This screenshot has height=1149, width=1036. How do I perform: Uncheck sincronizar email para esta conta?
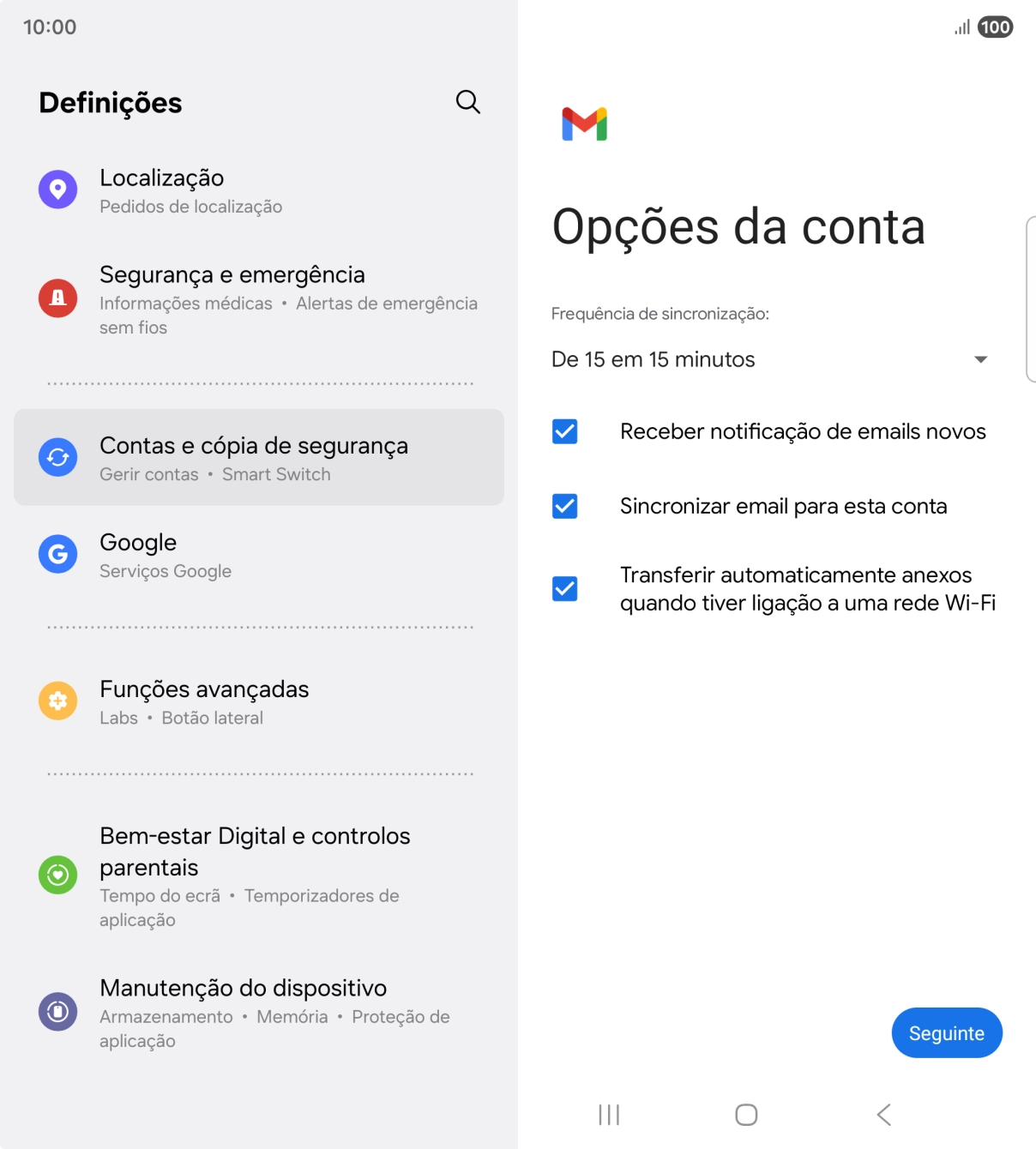[564, 508]
